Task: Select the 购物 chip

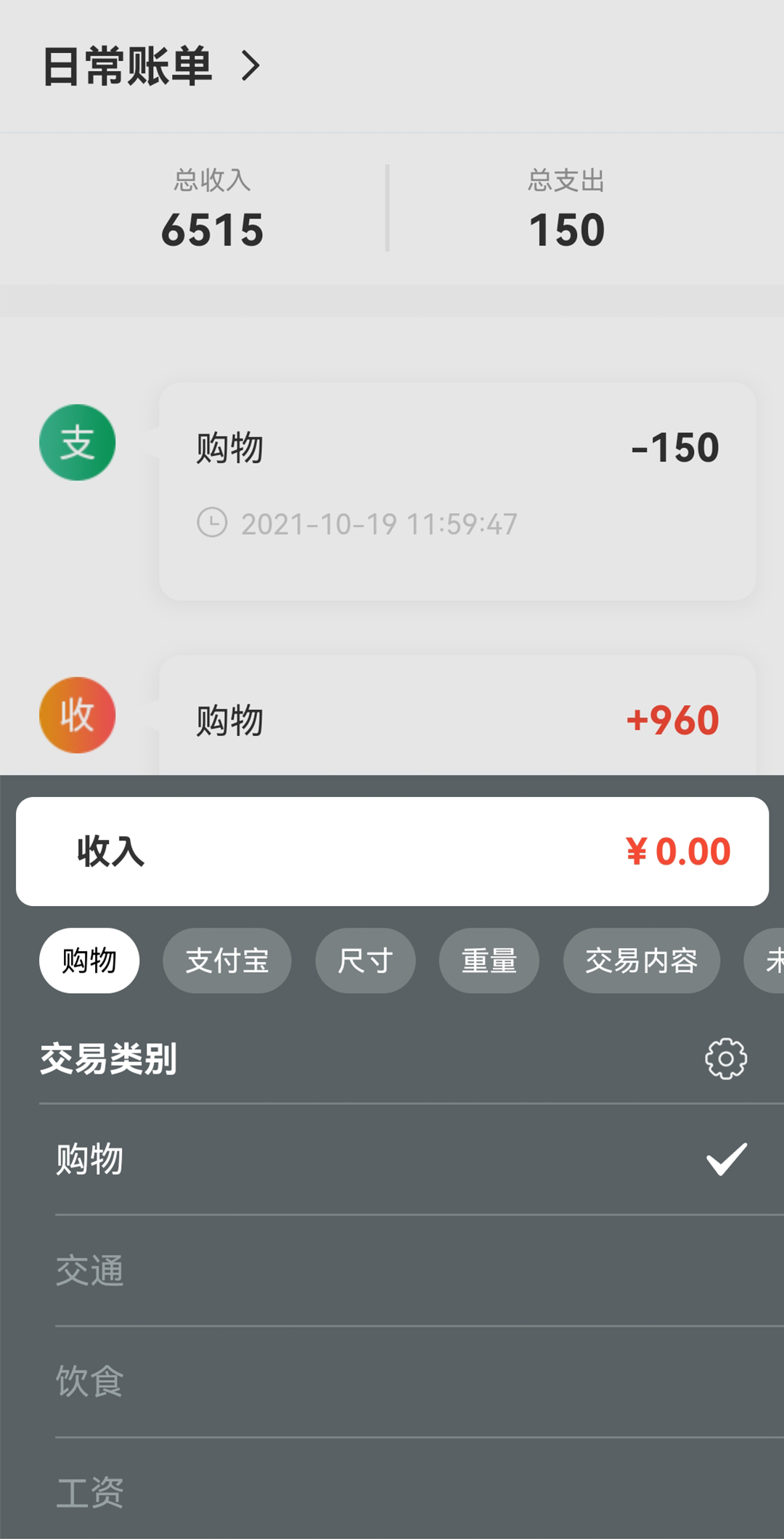Action: pos(89,960)
